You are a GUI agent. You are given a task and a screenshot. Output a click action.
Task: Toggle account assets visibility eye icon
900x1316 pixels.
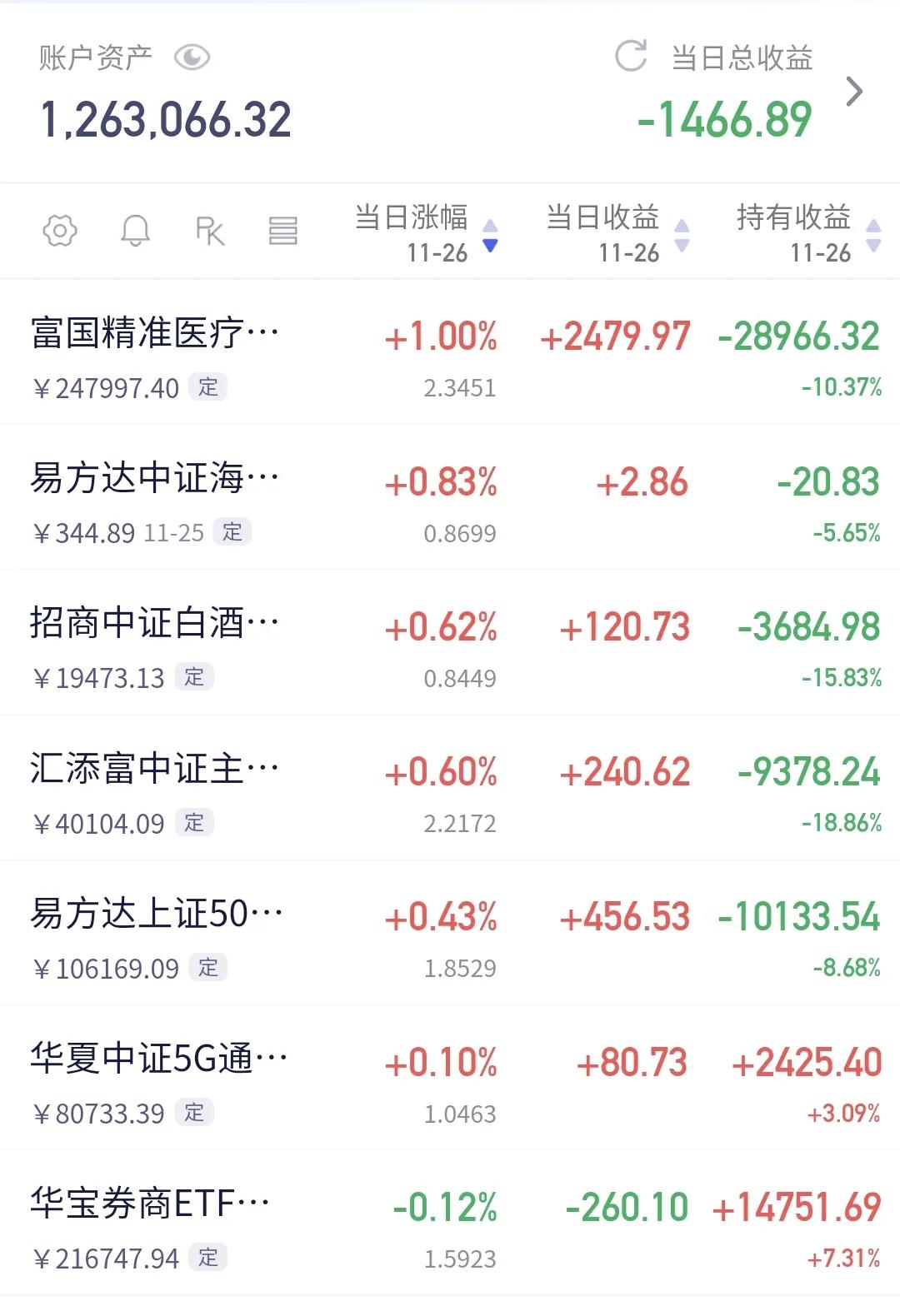(192, 57)
